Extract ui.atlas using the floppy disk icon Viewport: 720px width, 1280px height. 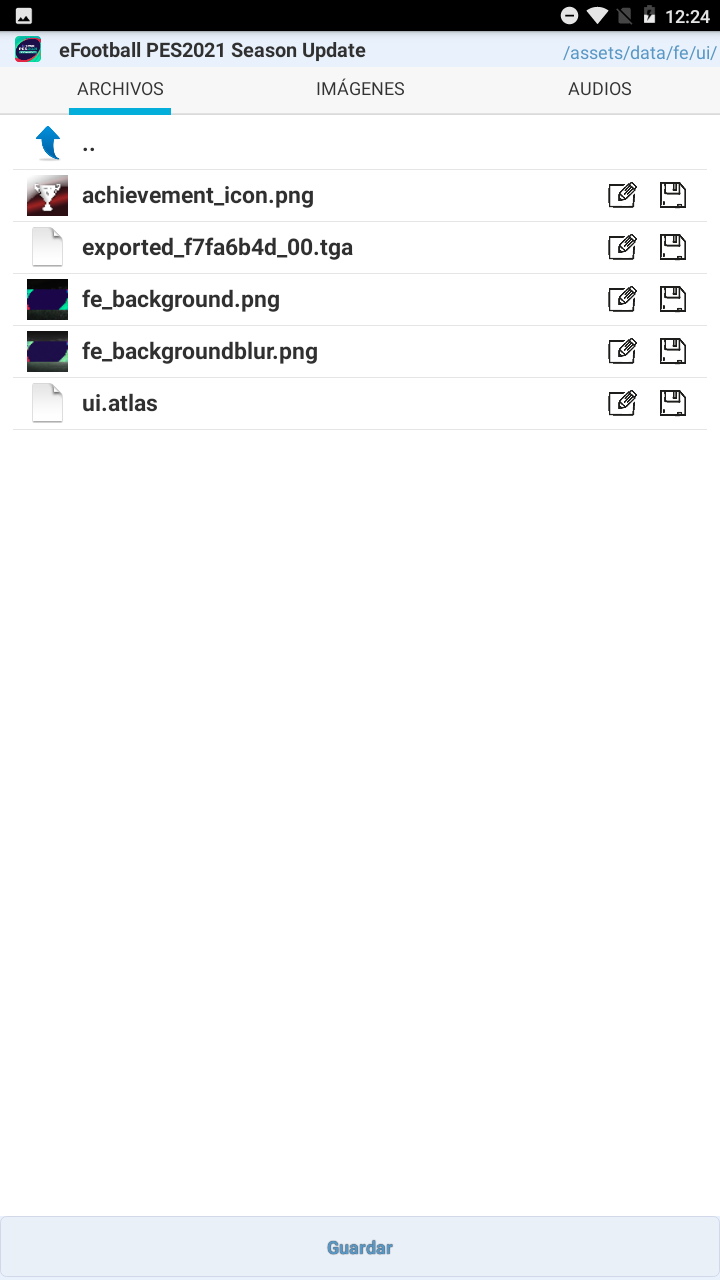pos(673,403)
